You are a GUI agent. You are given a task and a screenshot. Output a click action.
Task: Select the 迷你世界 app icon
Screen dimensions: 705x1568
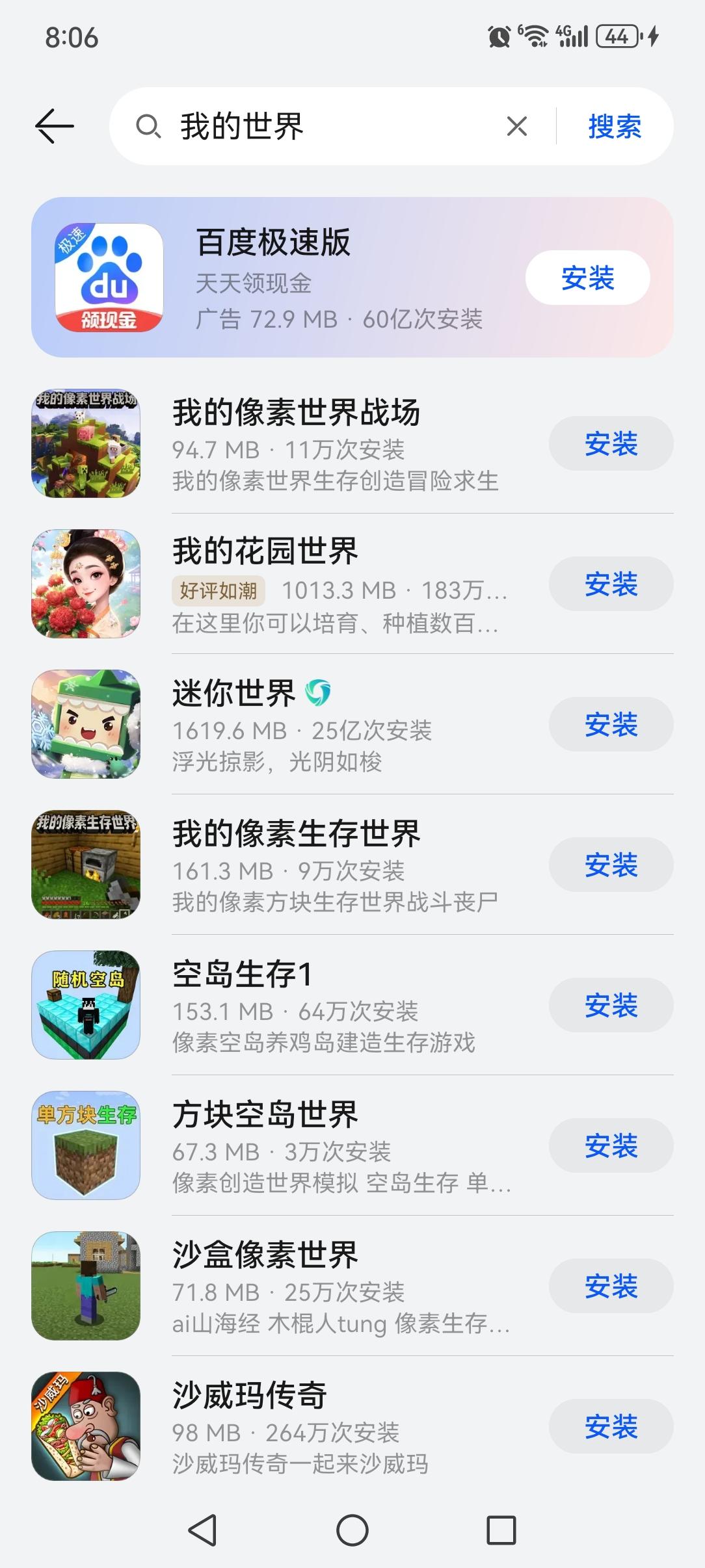coord(85,724)
